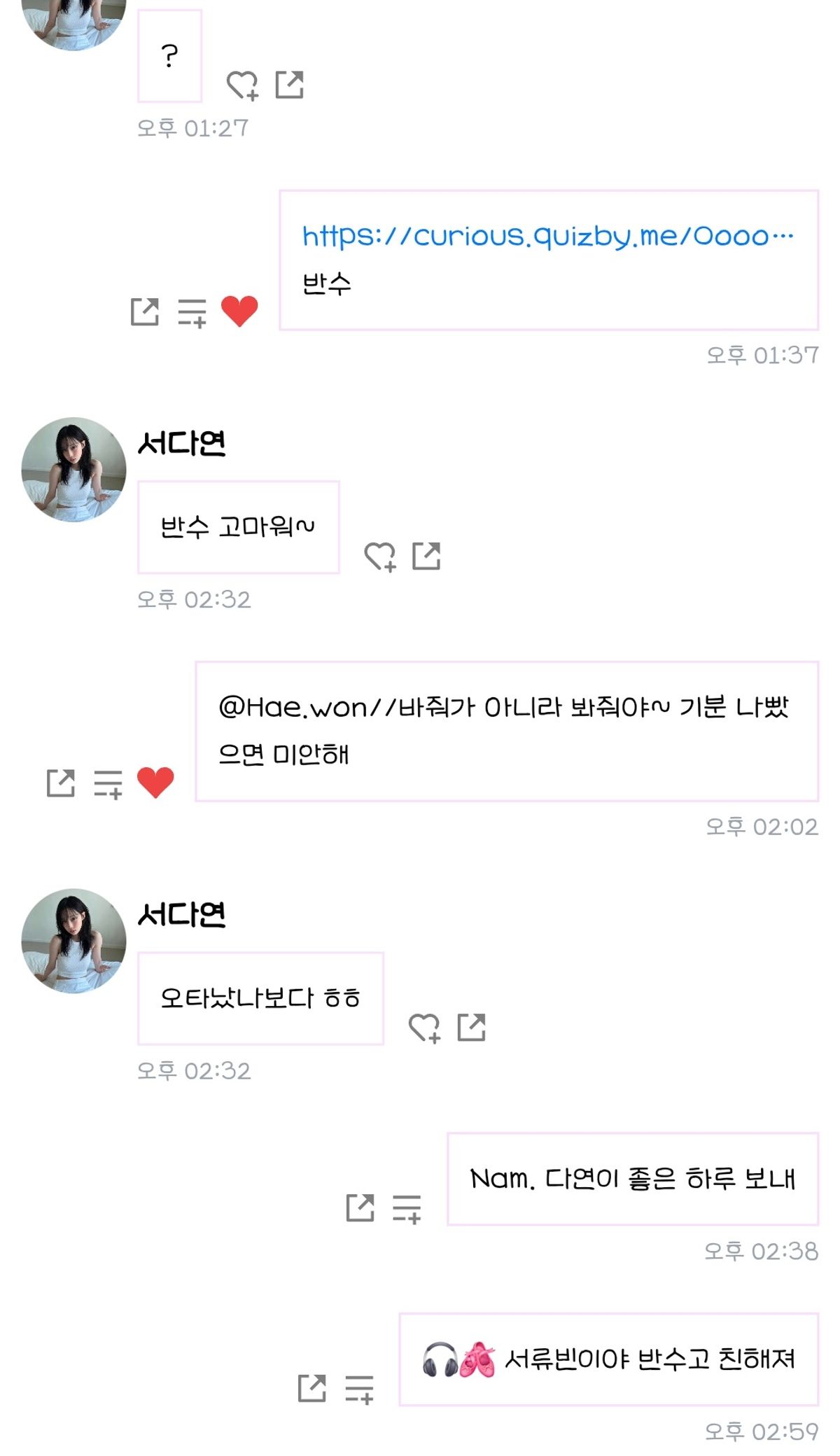The width and height of the screenshot is (840, 1456).
Task: Like the "반수 고마워~" message
Action: click(x=380, y=557)
